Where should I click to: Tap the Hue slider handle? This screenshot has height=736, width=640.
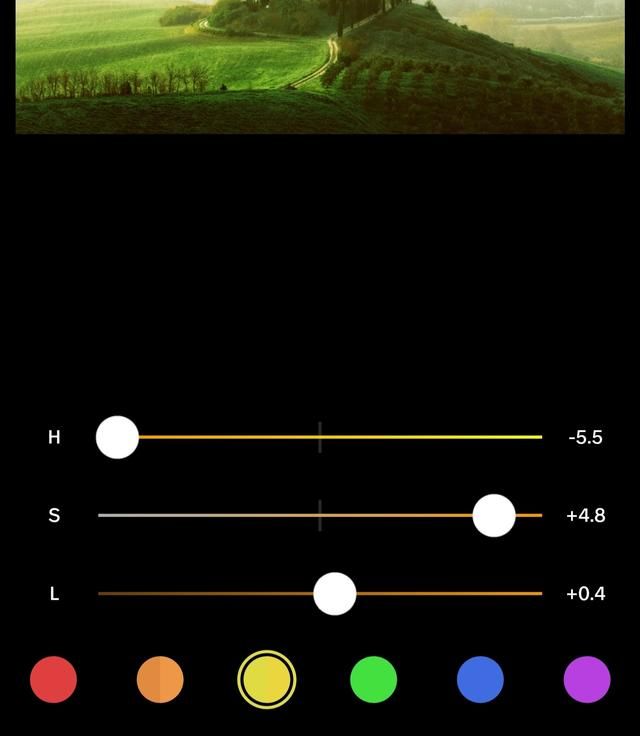point(117,438)
